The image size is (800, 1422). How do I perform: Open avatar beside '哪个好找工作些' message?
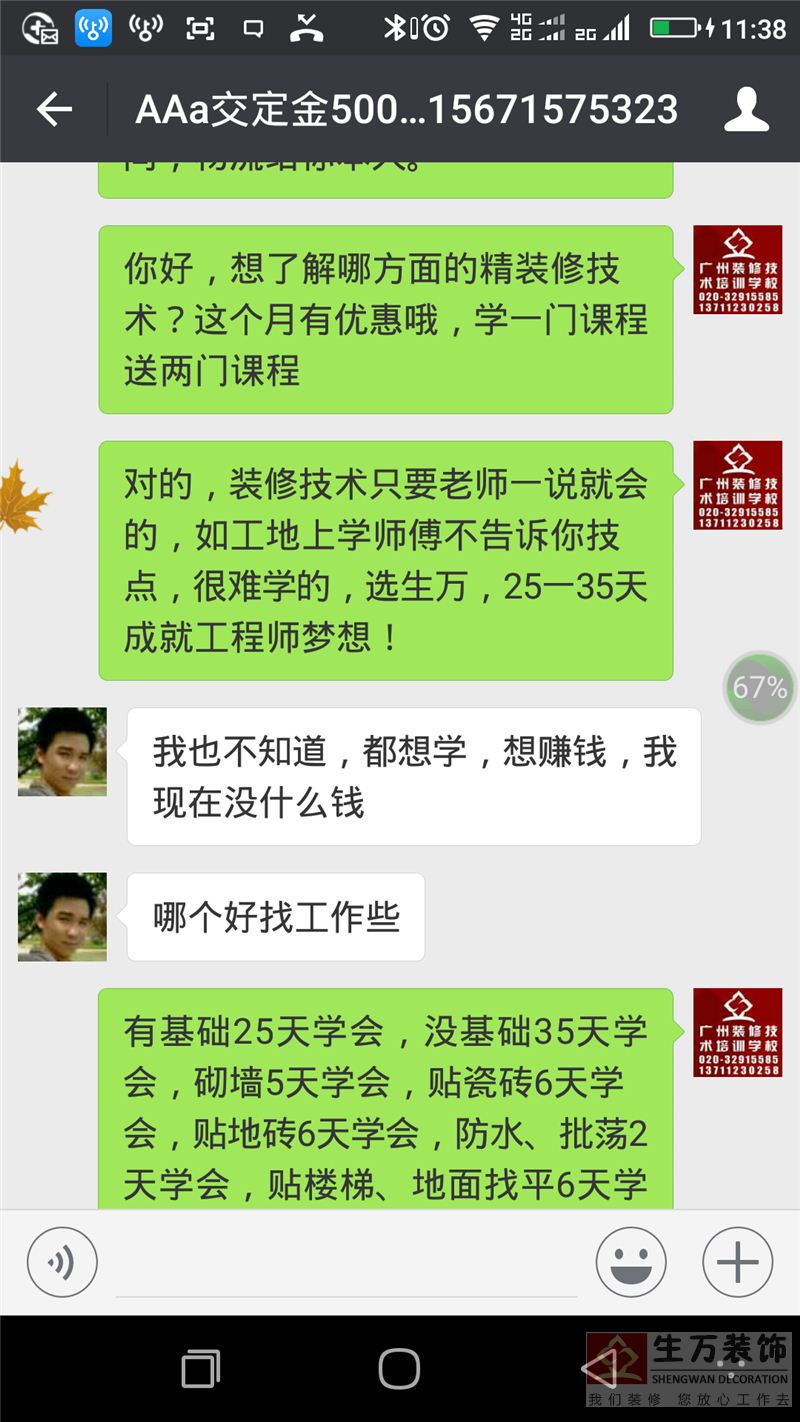[62, 917]
